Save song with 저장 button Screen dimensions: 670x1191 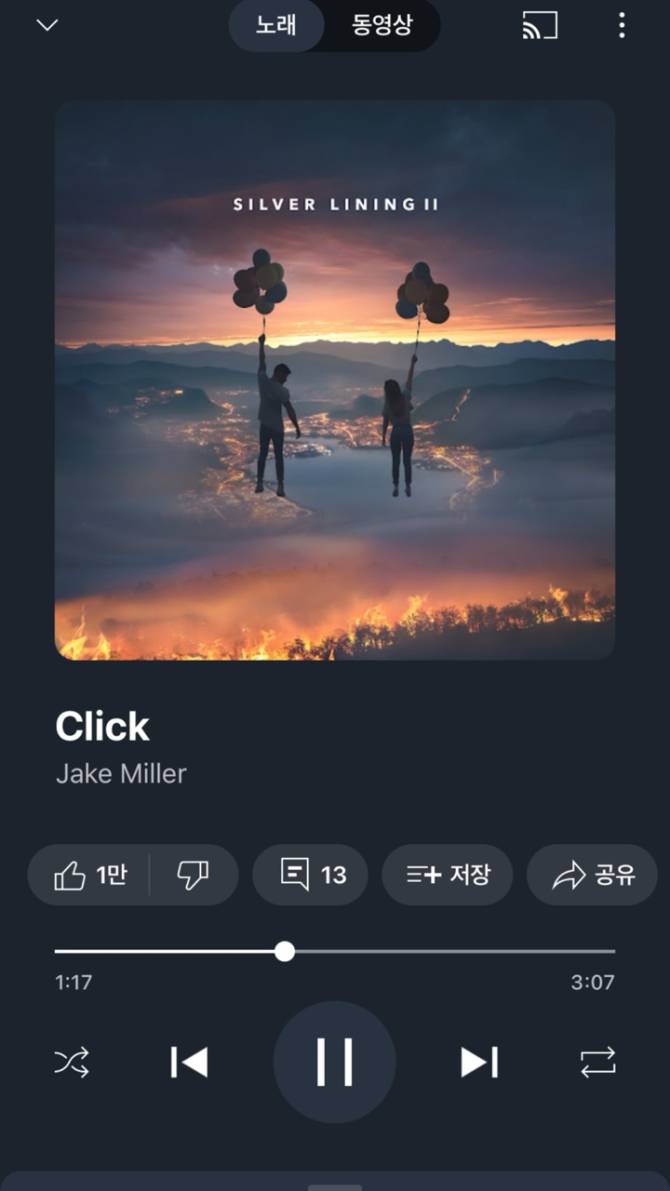447,875
